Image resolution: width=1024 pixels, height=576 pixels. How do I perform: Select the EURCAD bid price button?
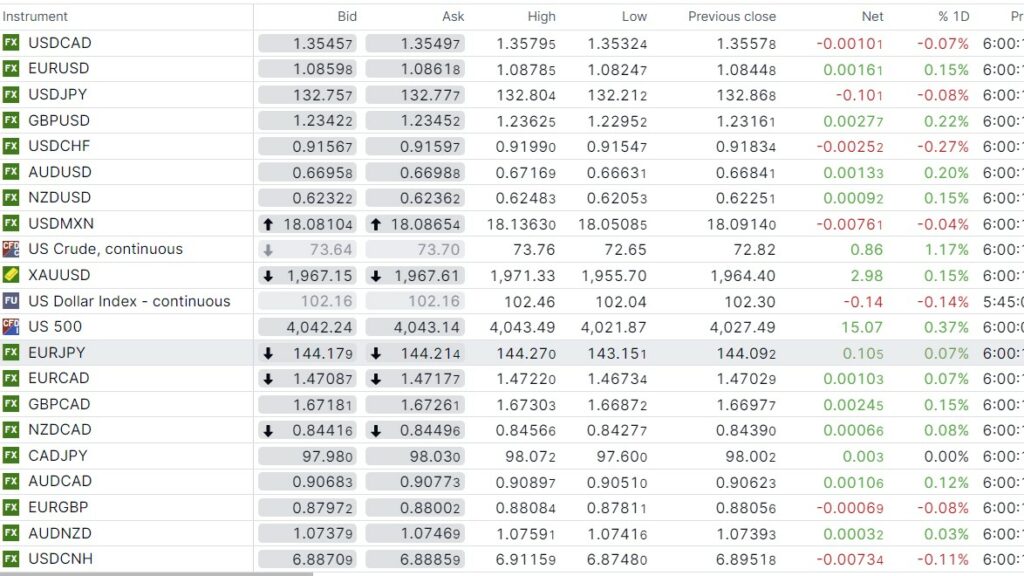click(307, 378)
